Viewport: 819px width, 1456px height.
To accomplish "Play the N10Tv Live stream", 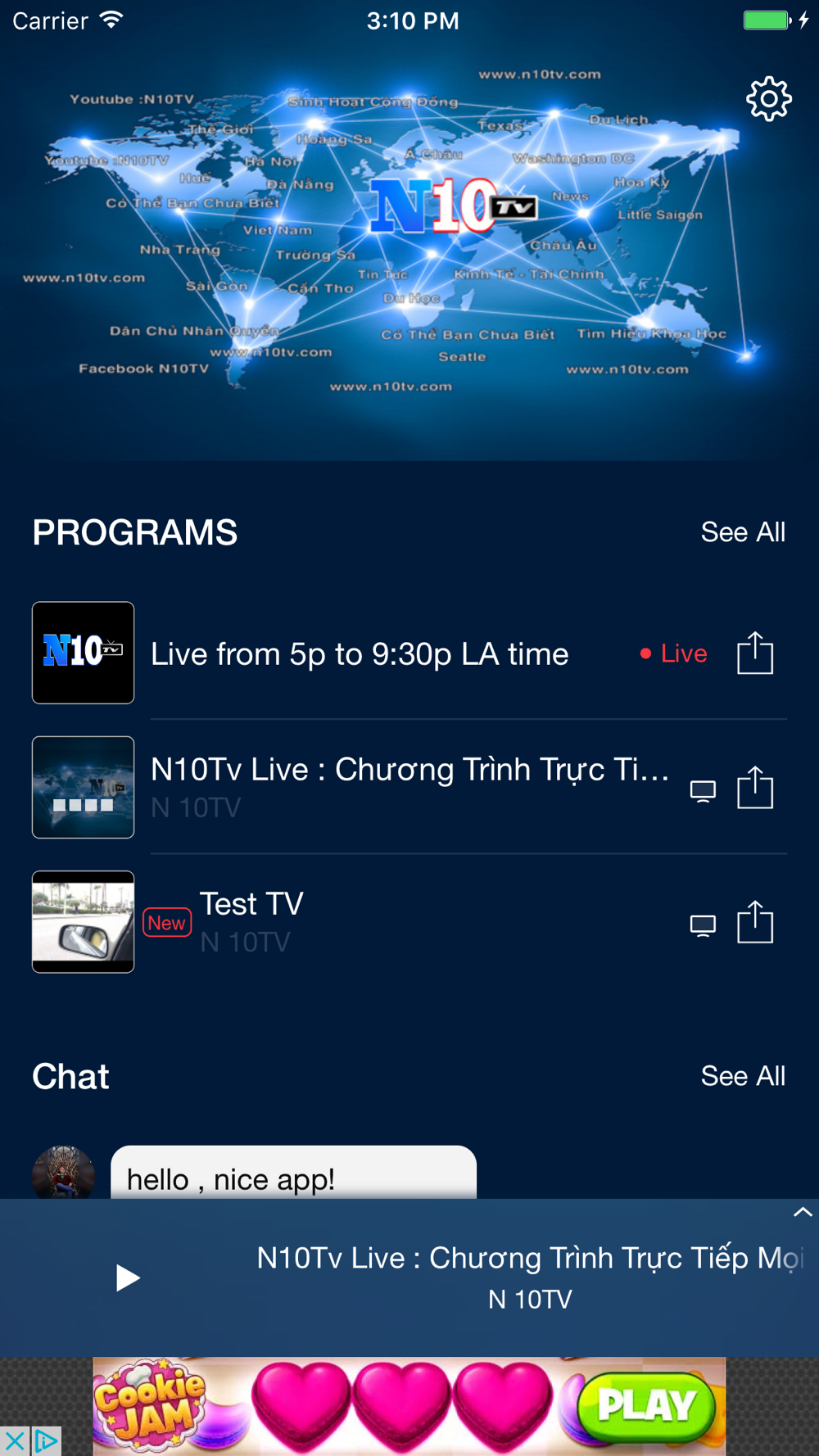I will click(127, 1277).
